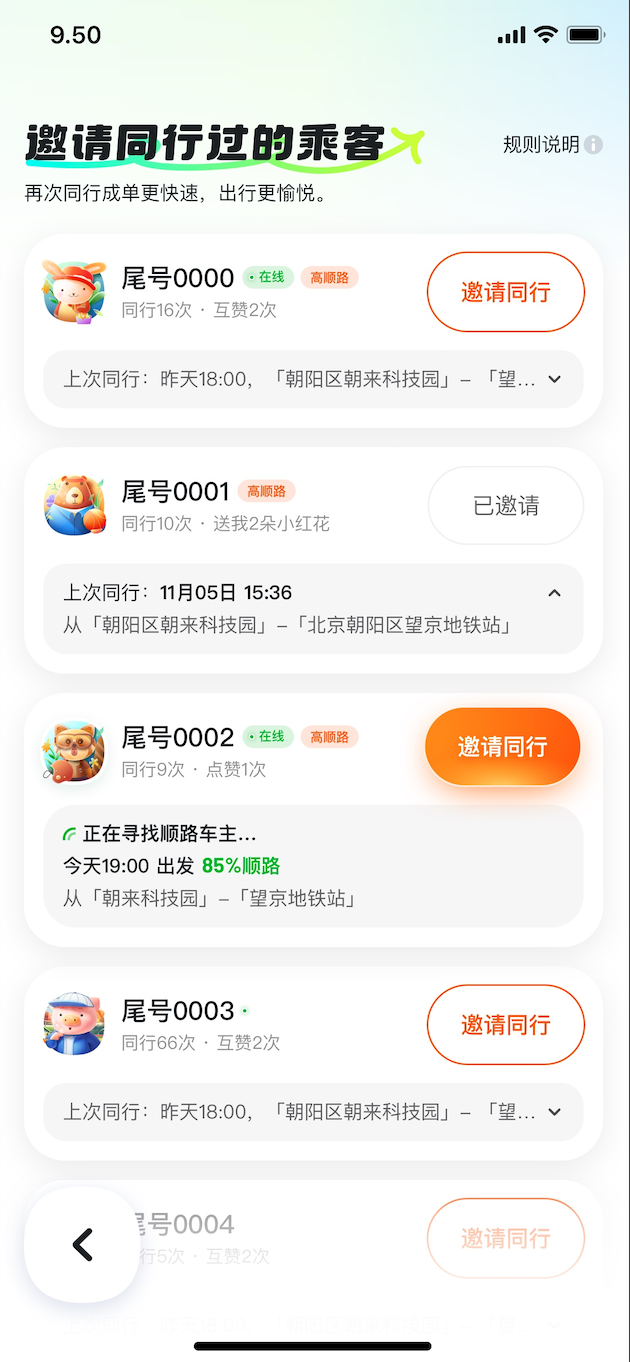630x1362 pixels.
Task: View the profile picture of 尾号0003
Action: pos(74,1024)
